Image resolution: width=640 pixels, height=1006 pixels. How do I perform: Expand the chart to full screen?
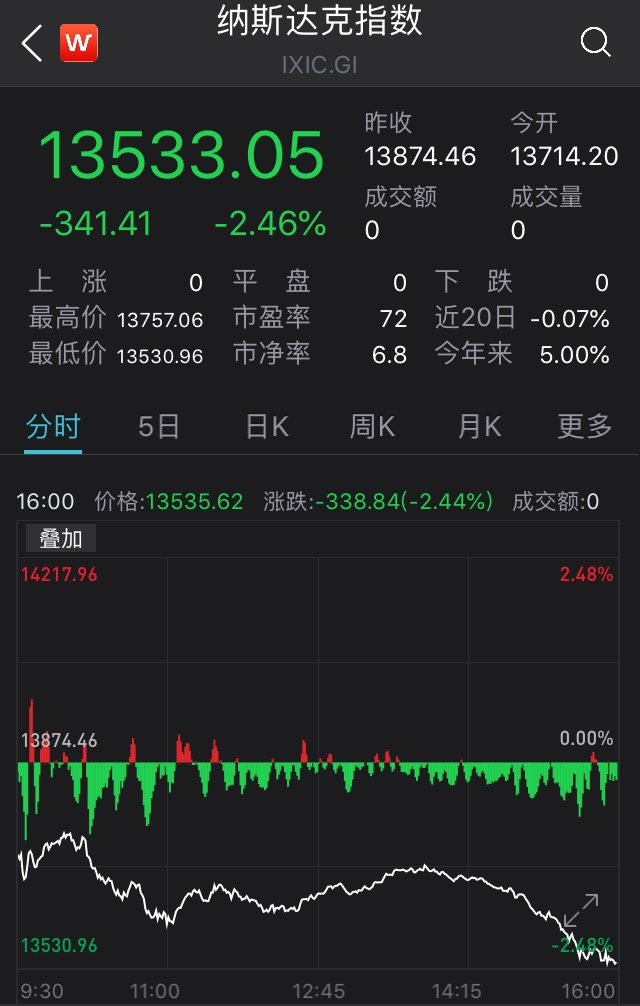coord(581,911)
